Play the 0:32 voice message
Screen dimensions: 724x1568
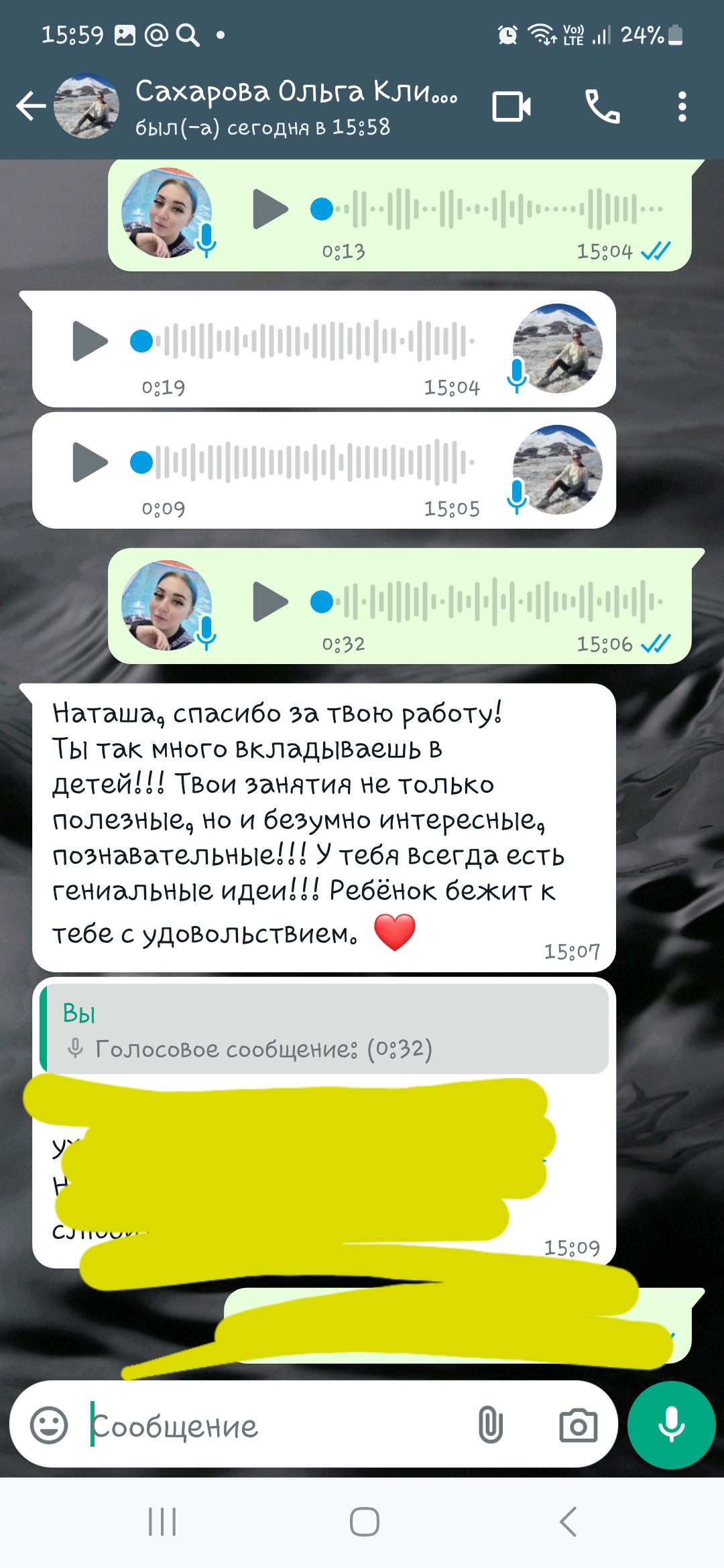pos(269,602)
